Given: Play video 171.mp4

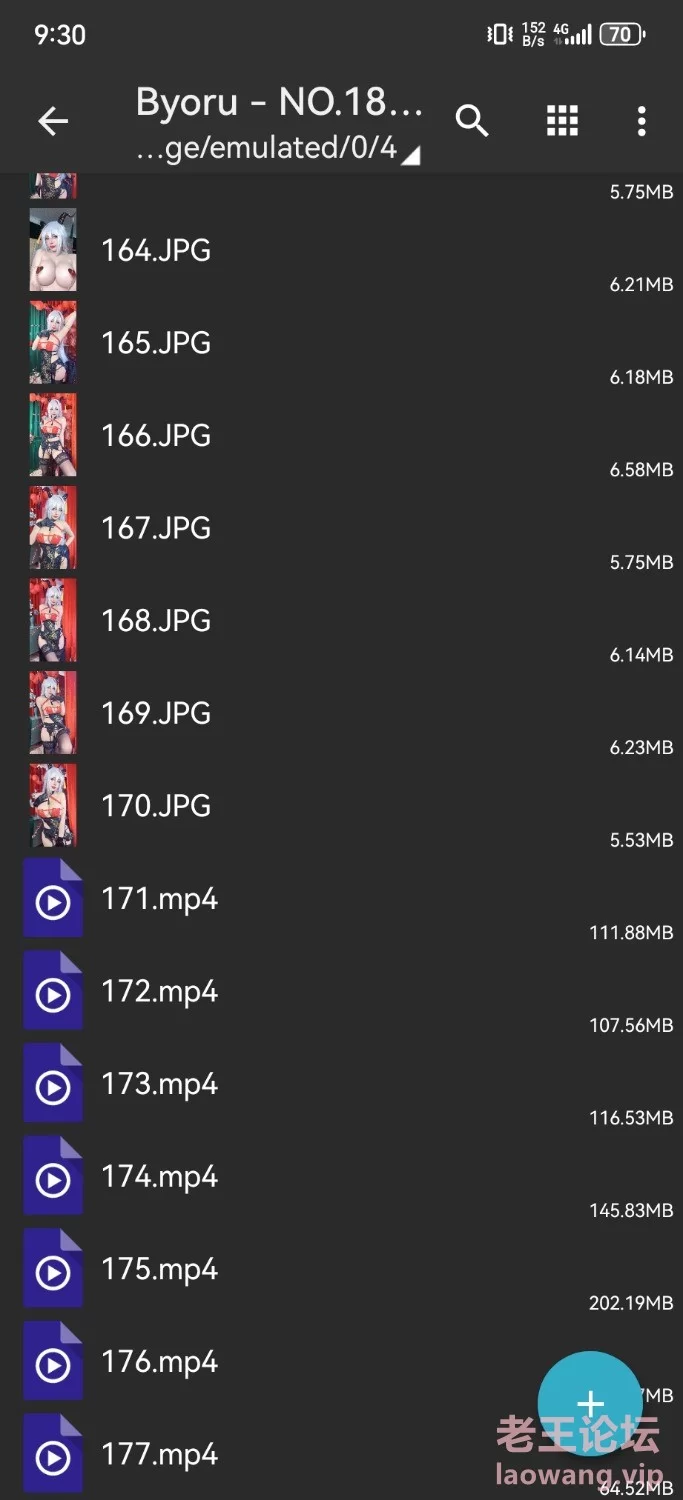Looking at the screenshot, I should 341,899.
